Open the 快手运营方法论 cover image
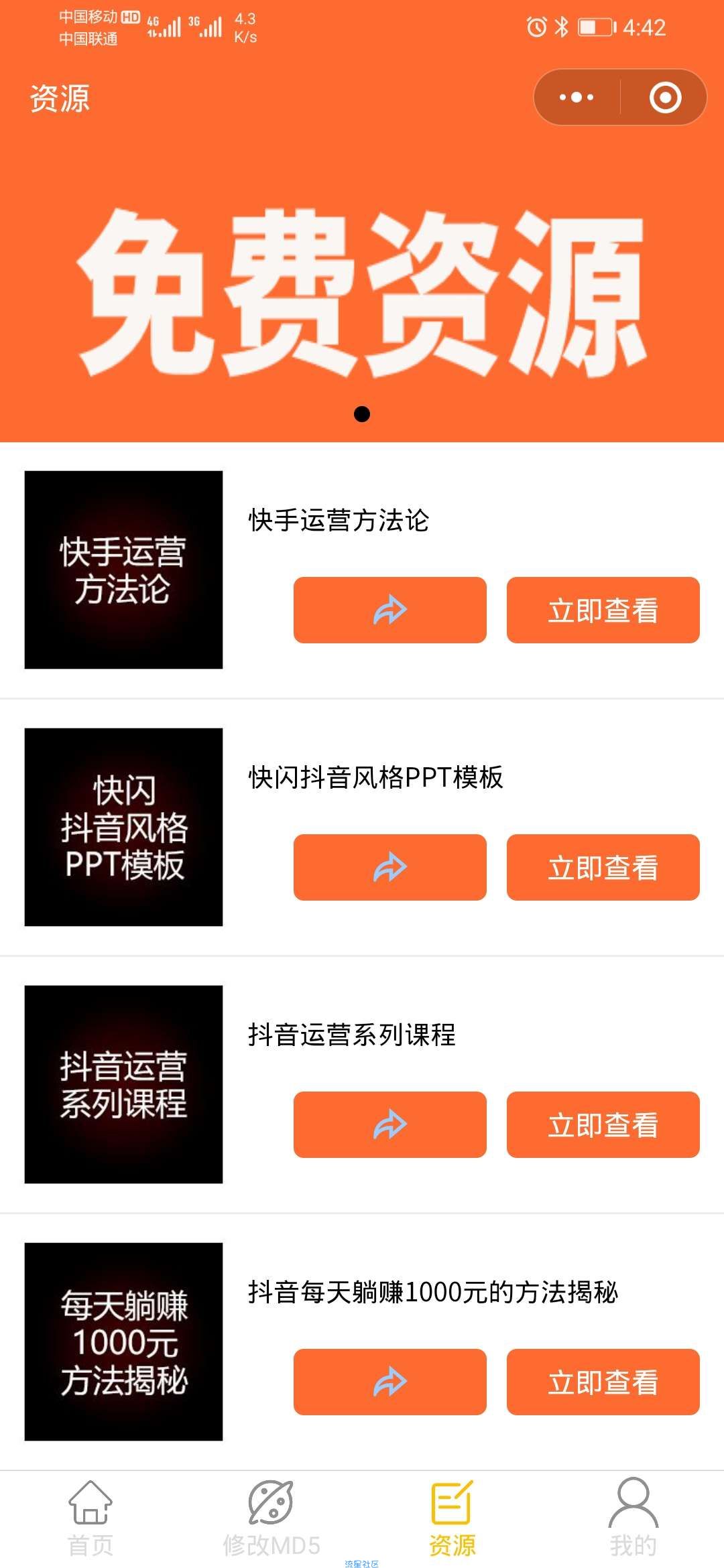The height and width of the screenshot is (1568, 724). [123, 570]
